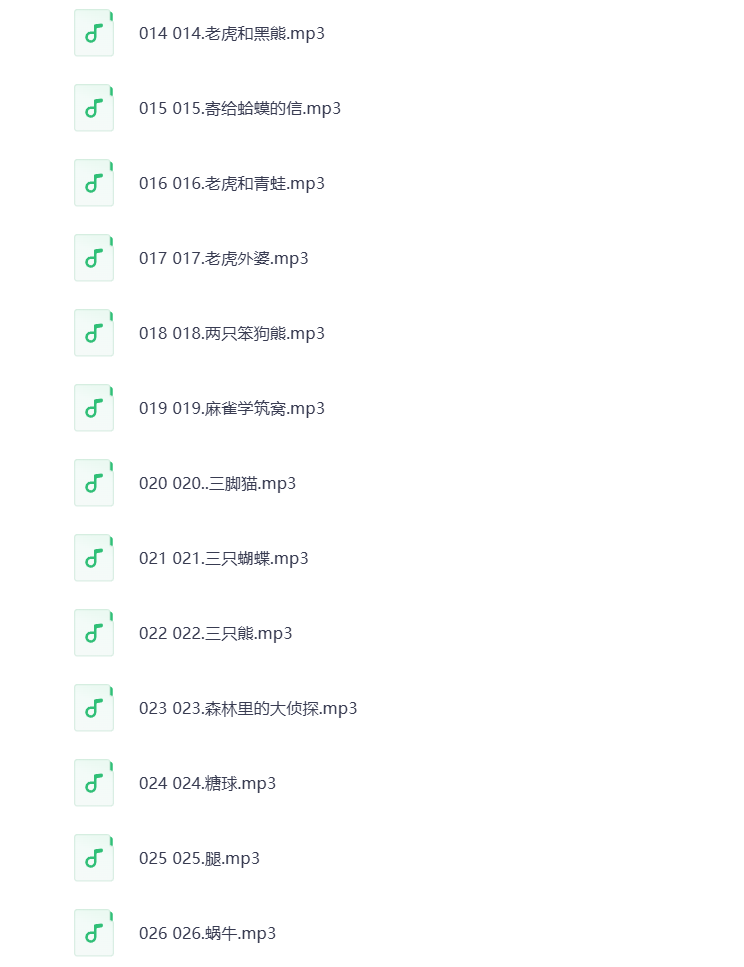Viewport: 744px width, 967px height.
Task: Select the filename 019.麻雀学筑窝.mp3
Action: coord(231,408)
